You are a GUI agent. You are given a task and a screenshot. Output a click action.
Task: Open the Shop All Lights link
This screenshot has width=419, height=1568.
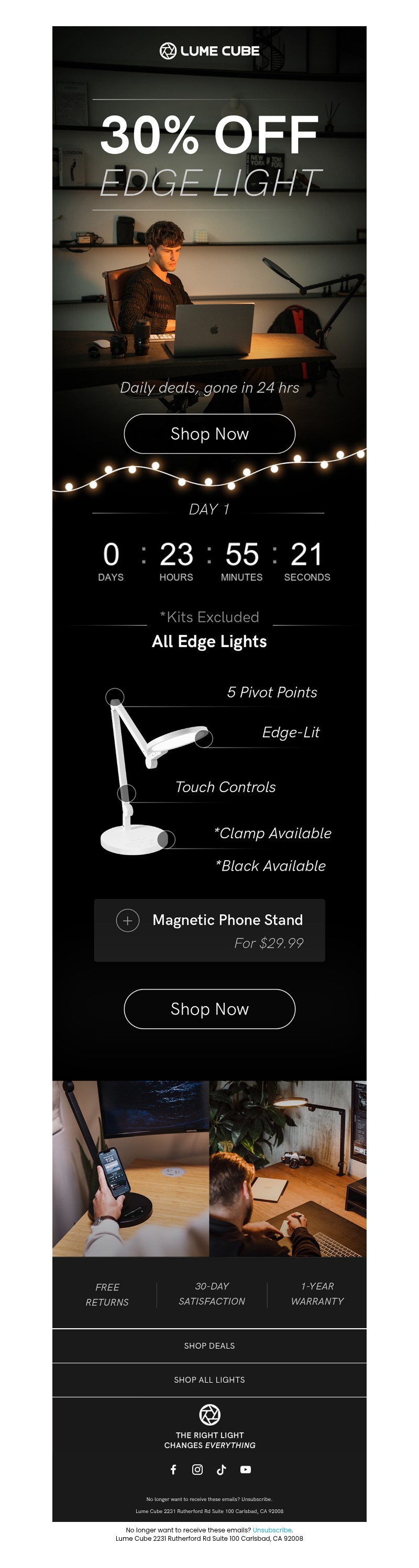pos(210,1380)
